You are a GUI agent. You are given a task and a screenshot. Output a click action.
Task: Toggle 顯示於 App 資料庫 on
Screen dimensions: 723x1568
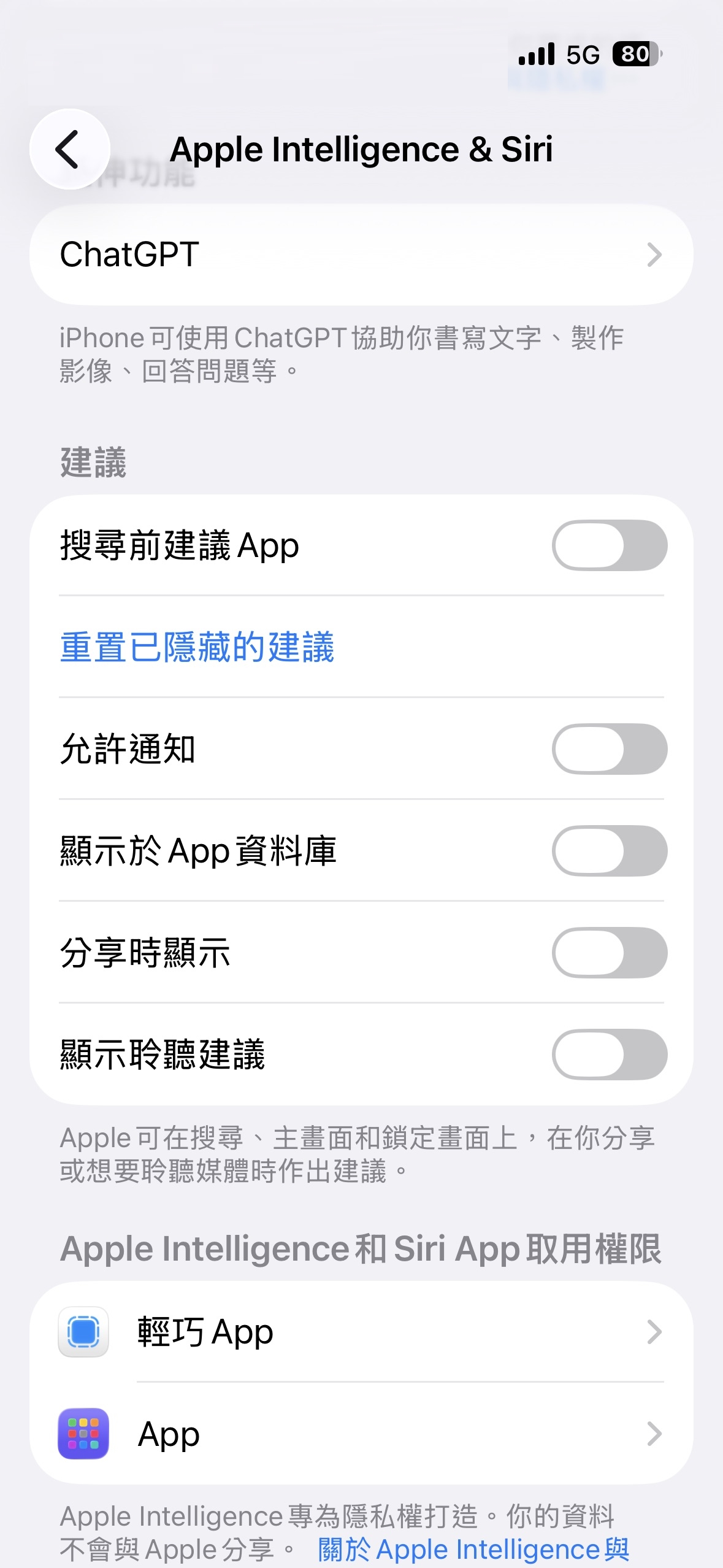609,851
